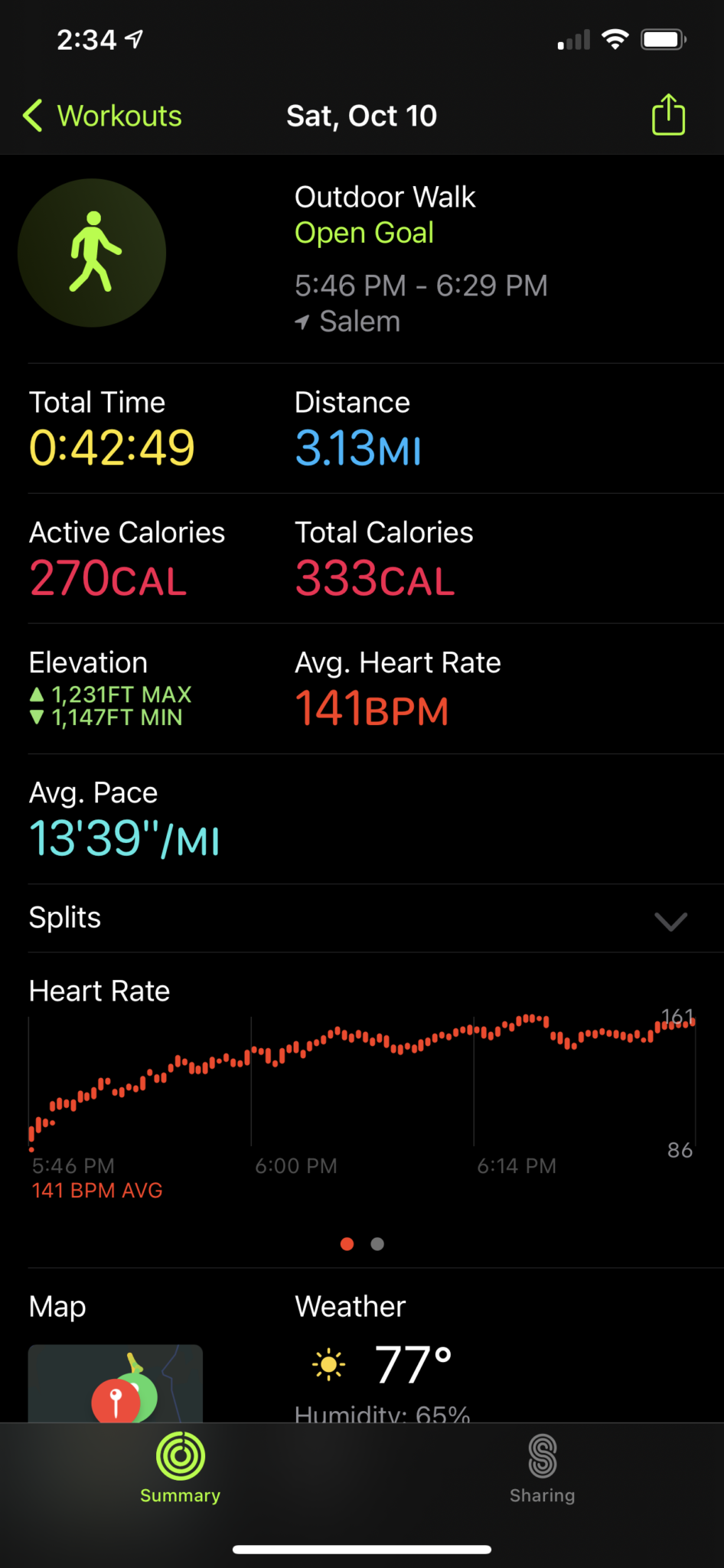Select the first red page dot
The height and width of the screenshot is (1568, 724).
coord(347,1243)
